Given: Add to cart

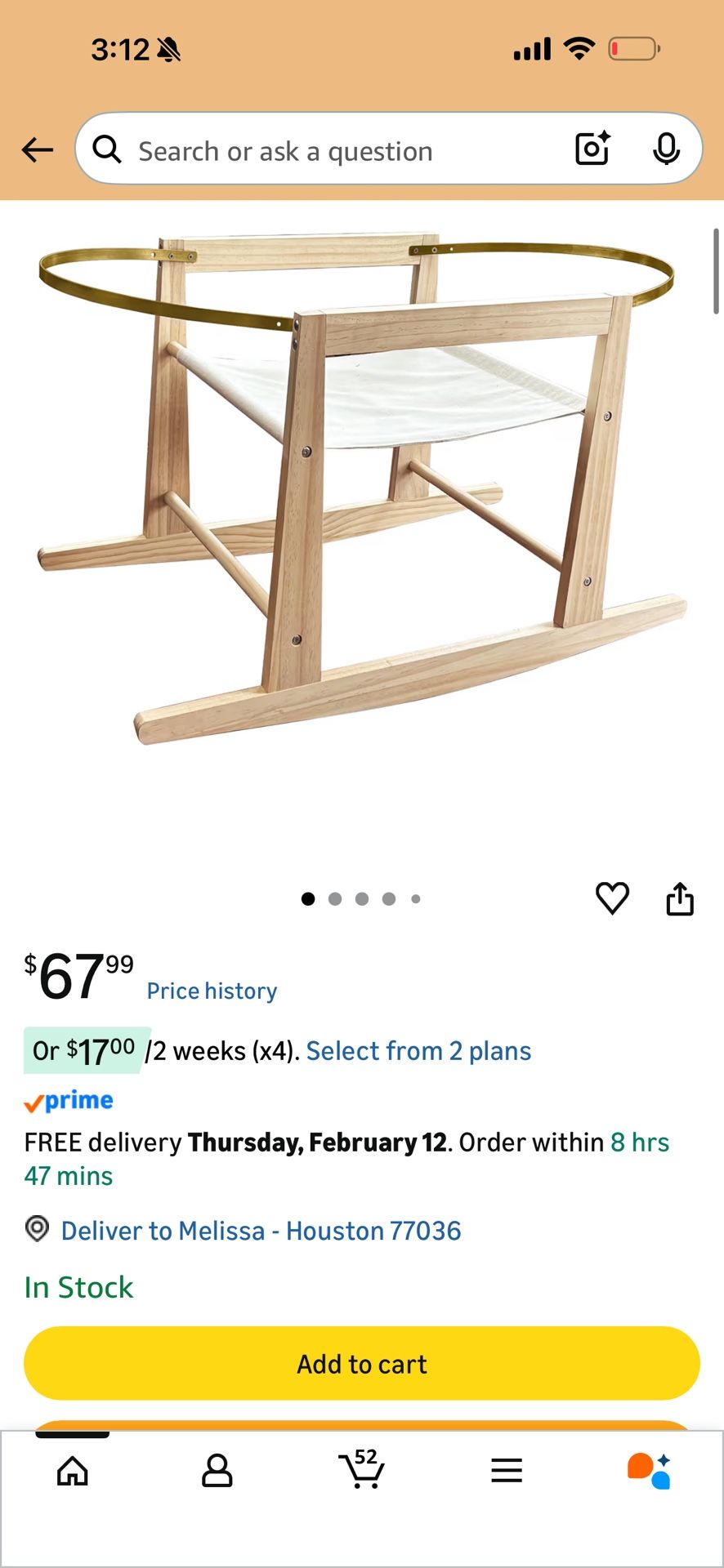Looking at the screenshot, I should click(362, 1363).
